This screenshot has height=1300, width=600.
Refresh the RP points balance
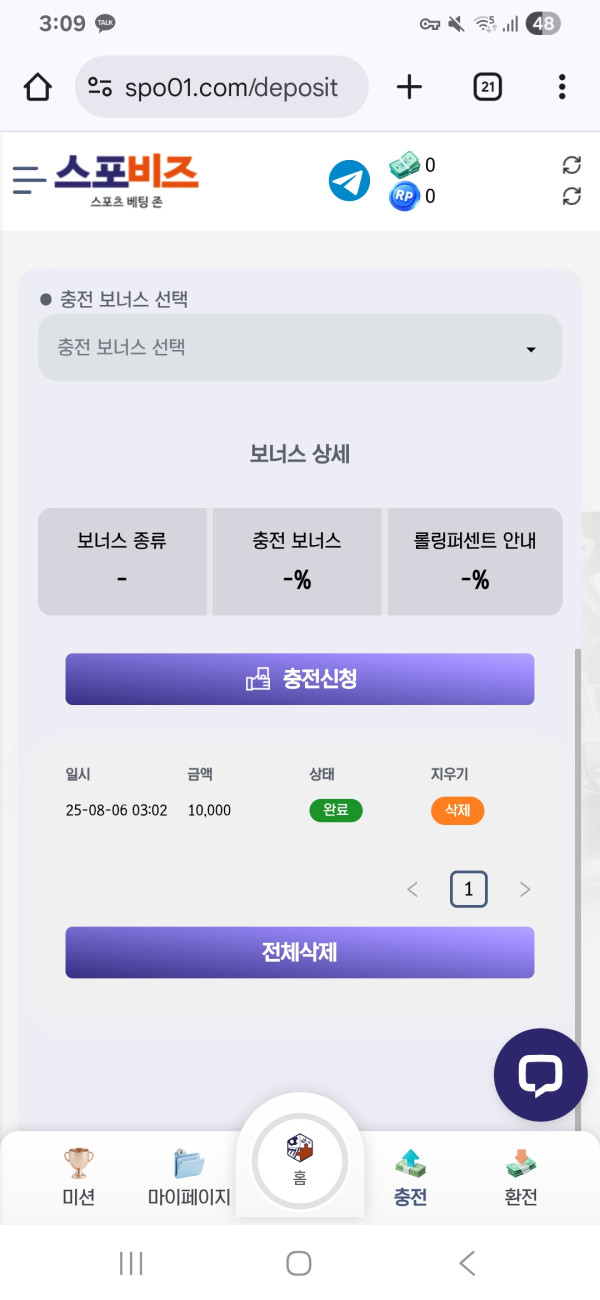pos(572,196)
